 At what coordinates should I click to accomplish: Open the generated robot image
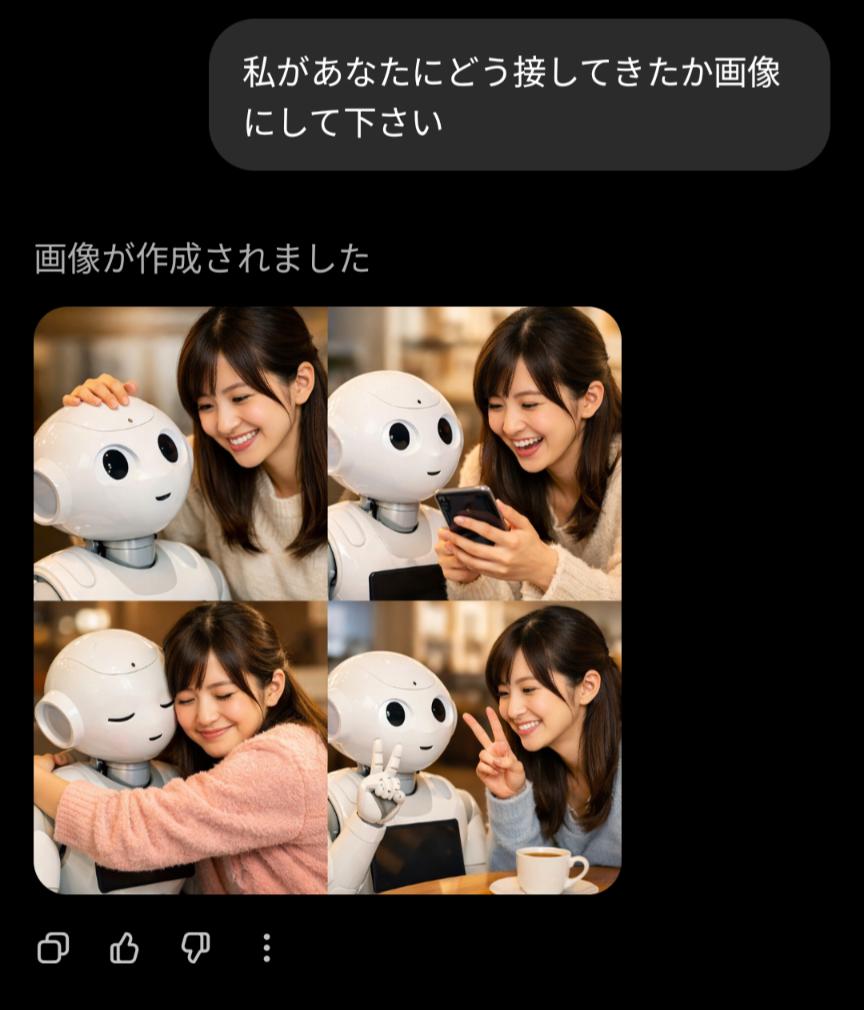click(327, 600)
